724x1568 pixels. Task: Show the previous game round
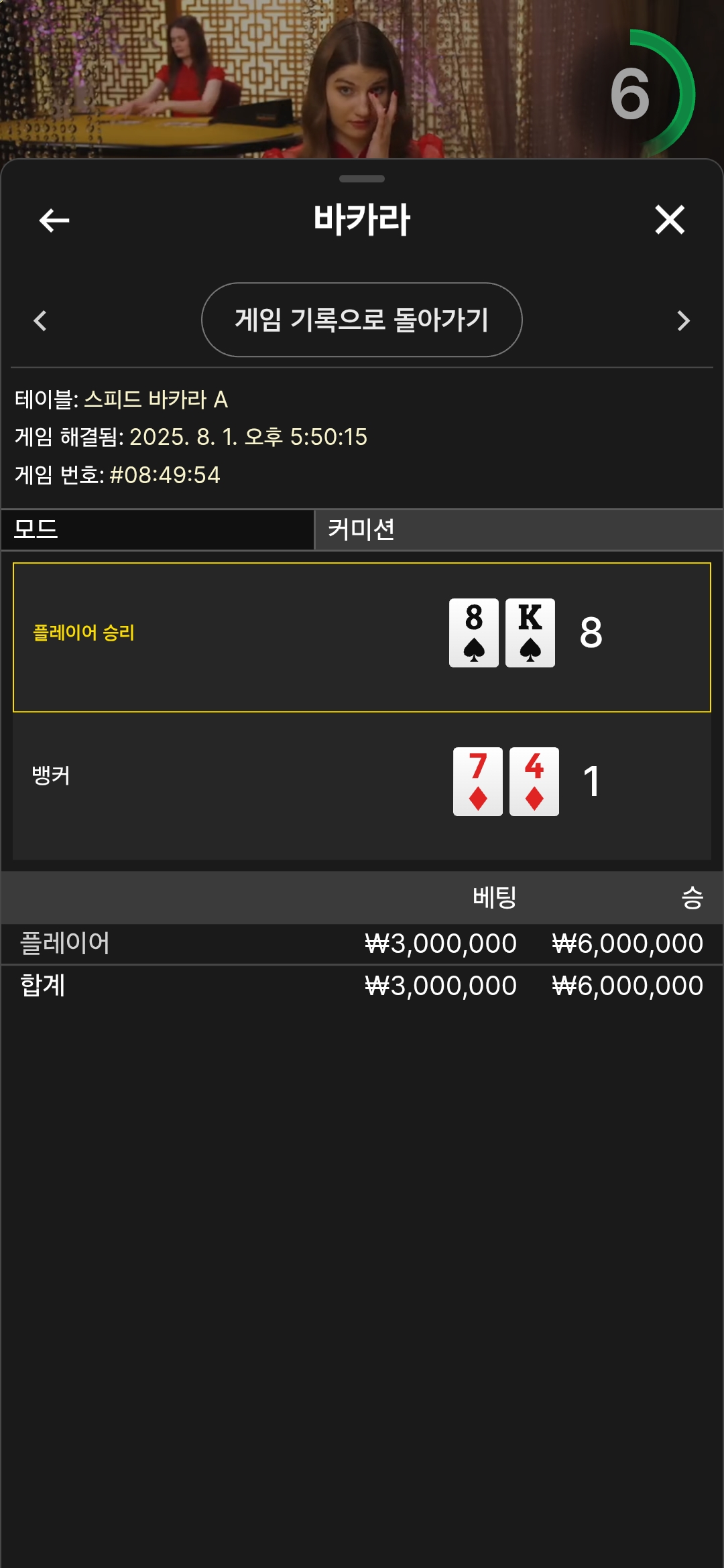pyautogui.click(x=40, y=320)
